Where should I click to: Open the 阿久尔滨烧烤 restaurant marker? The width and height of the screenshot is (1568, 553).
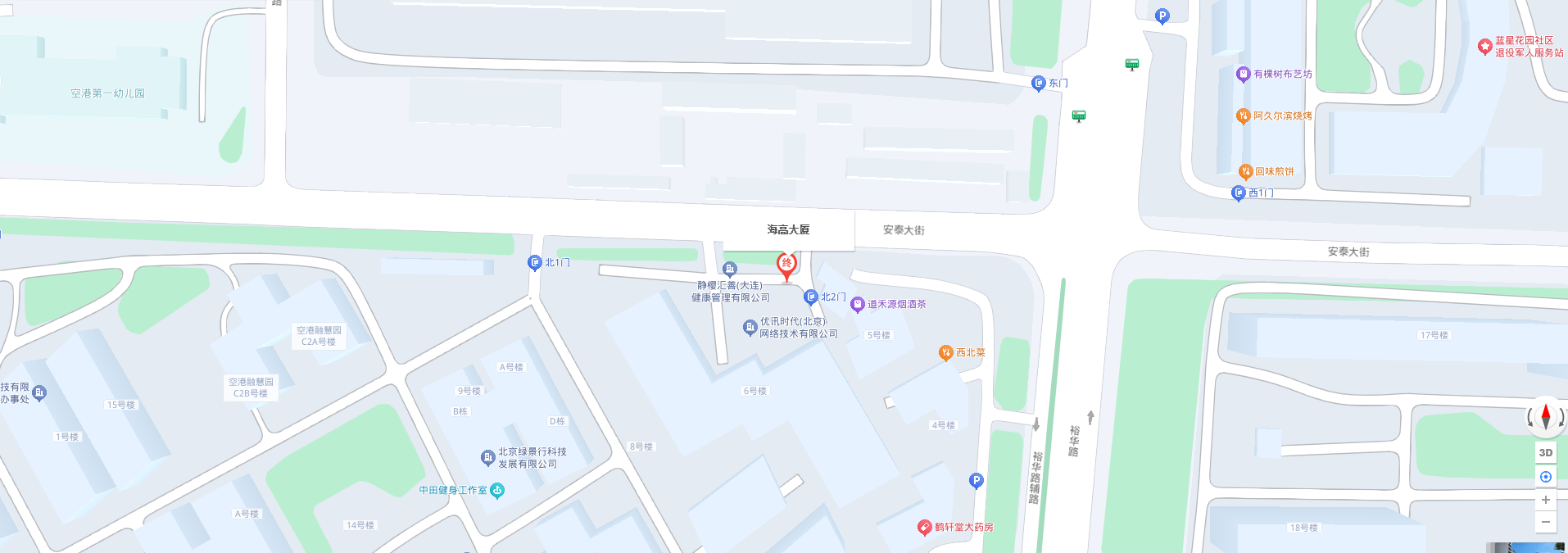(x=1243, y=116)
